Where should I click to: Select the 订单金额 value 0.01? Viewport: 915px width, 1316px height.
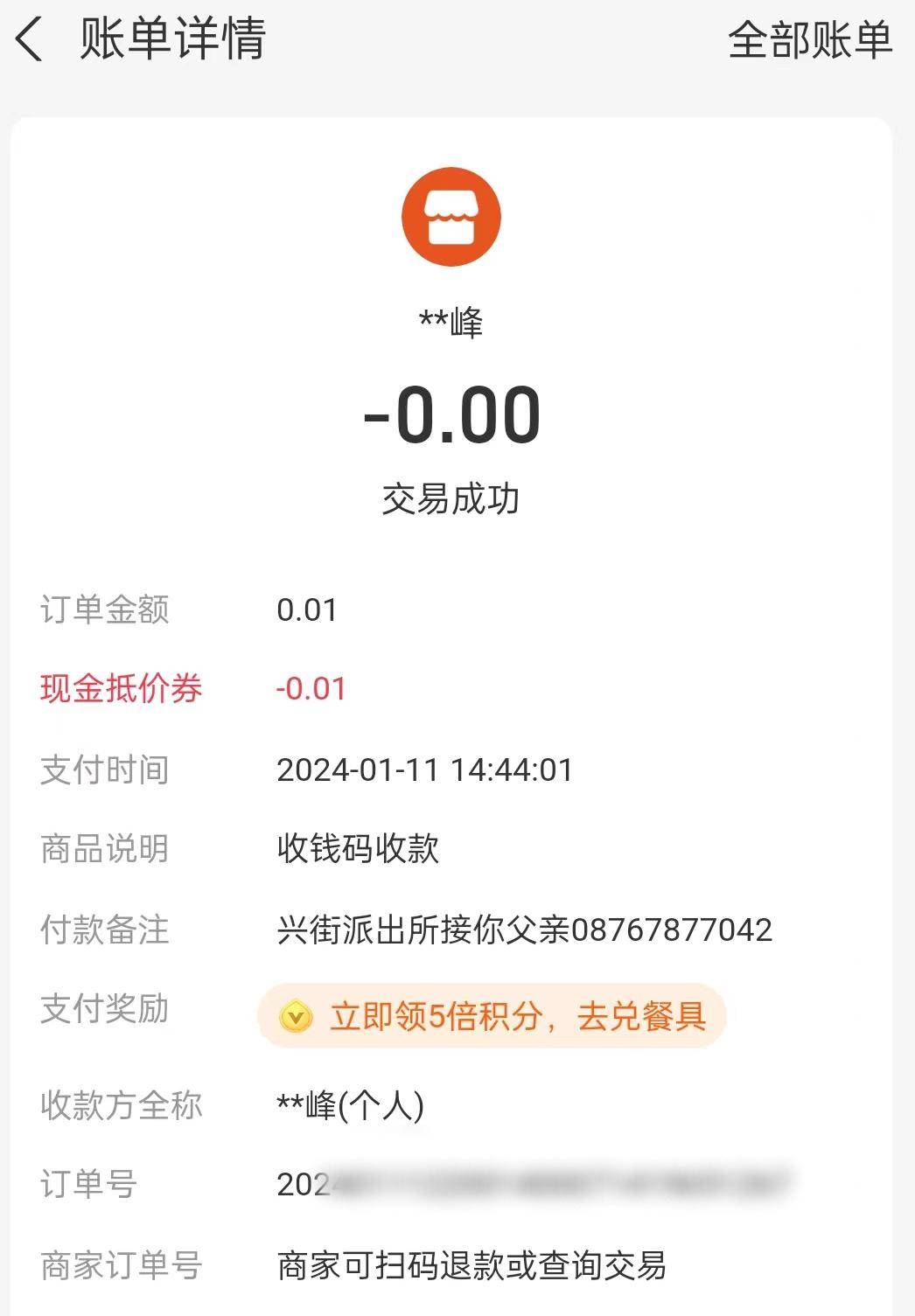point(307,609)
